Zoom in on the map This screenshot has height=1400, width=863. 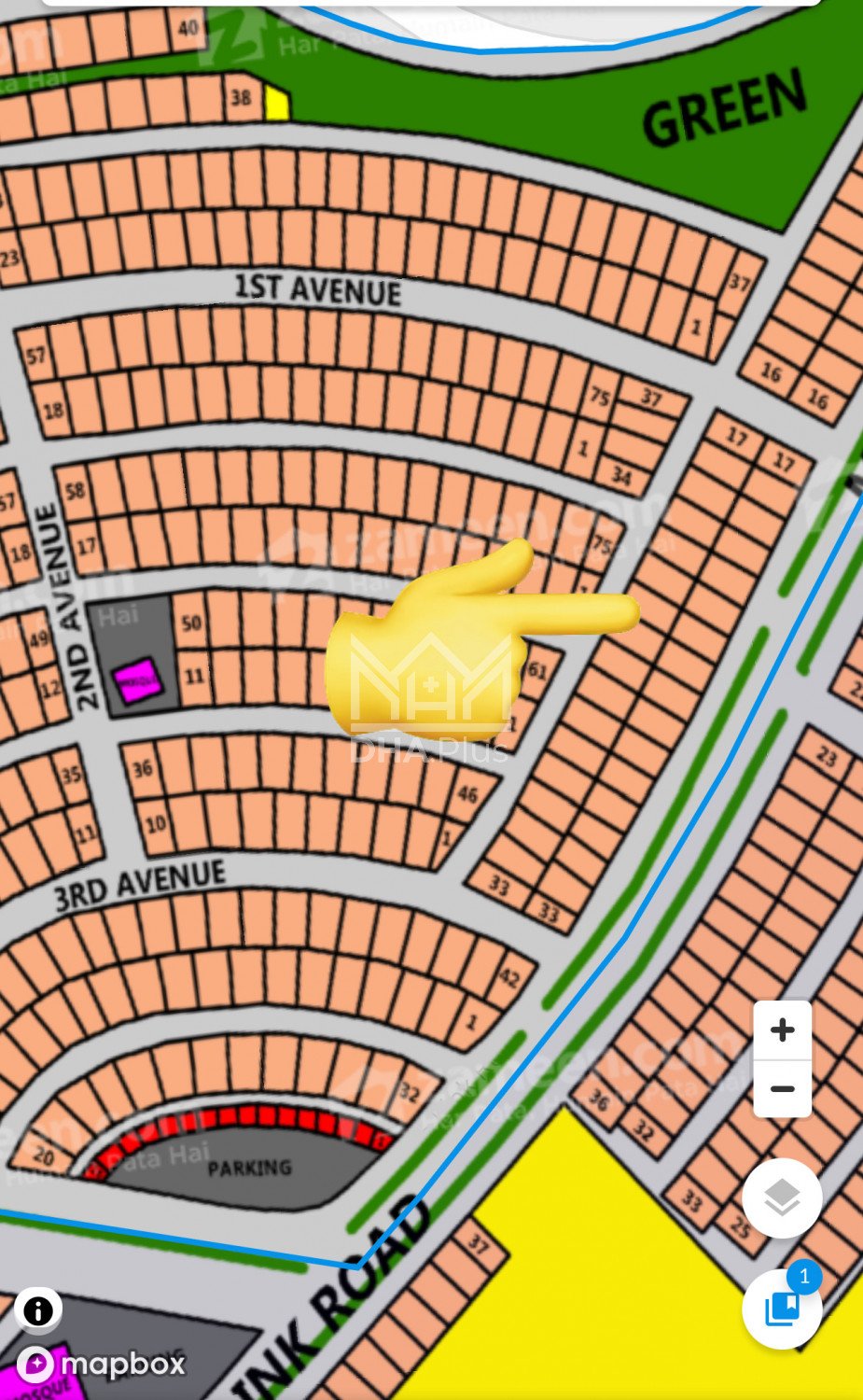782,1030
